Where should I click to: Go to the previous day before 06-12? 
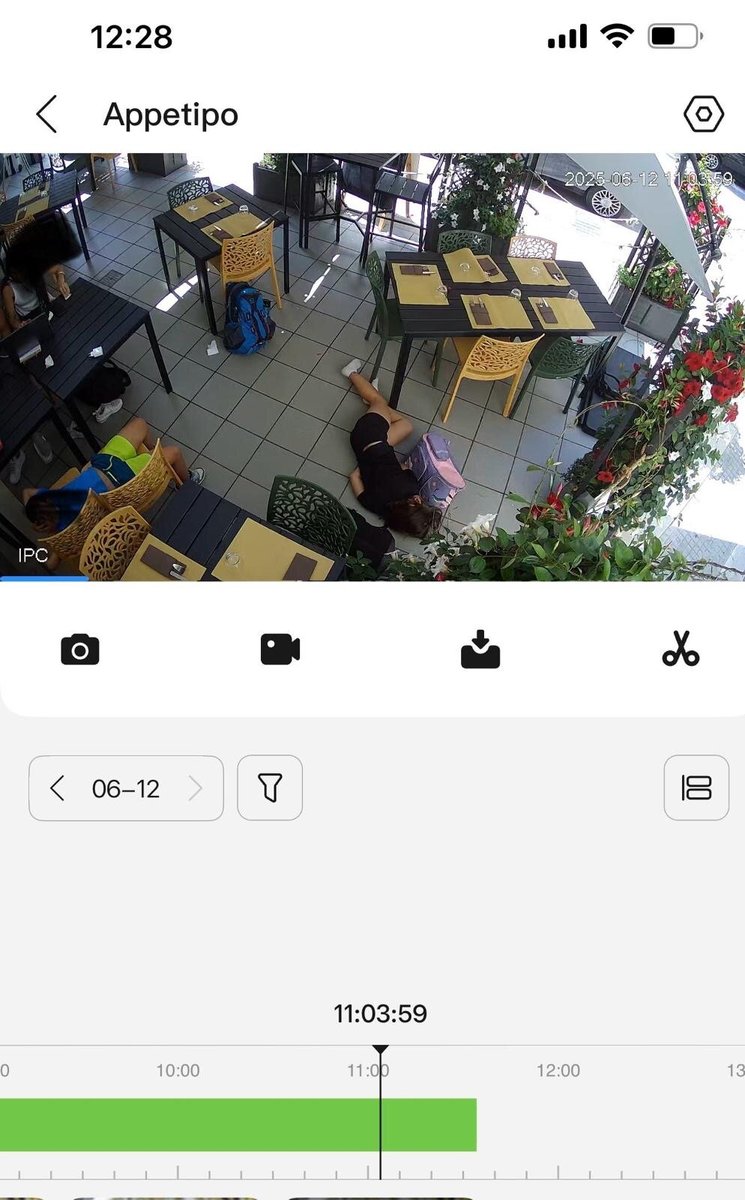(57, 789)
